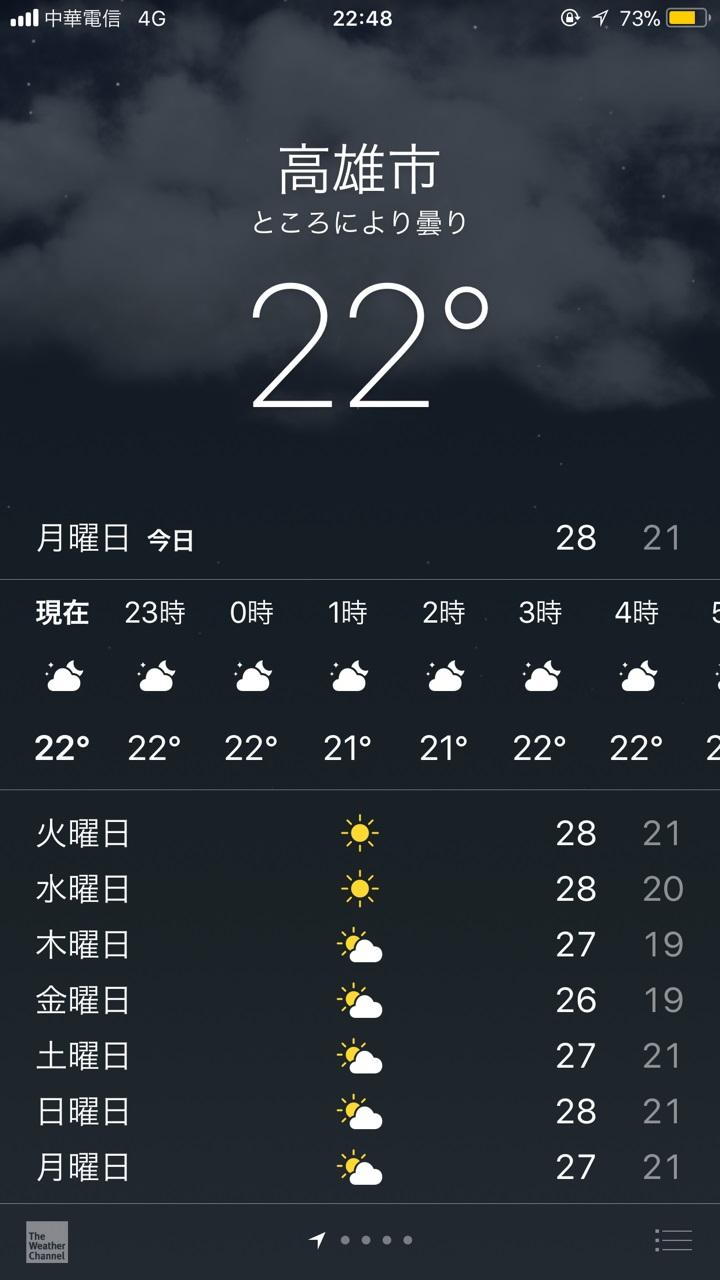Open The Weather Channel link
Image resolution: width=720 pixels, height=1280 pixels.
point(47,1241)
